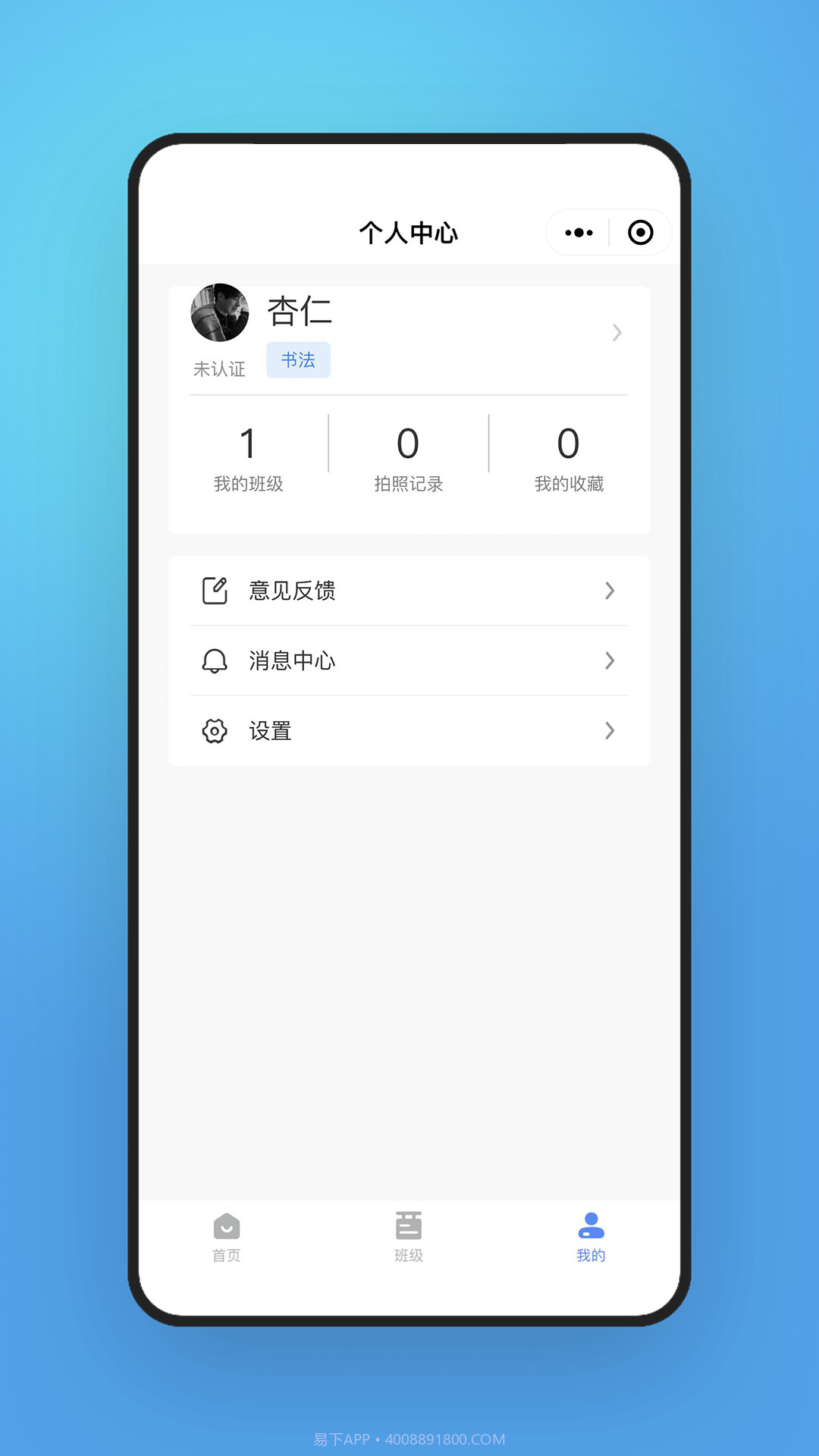This screenshot has width=819, height=1456.
Task: Open 意见反馈 via the edit pencil icon
Action: point(215,591)
